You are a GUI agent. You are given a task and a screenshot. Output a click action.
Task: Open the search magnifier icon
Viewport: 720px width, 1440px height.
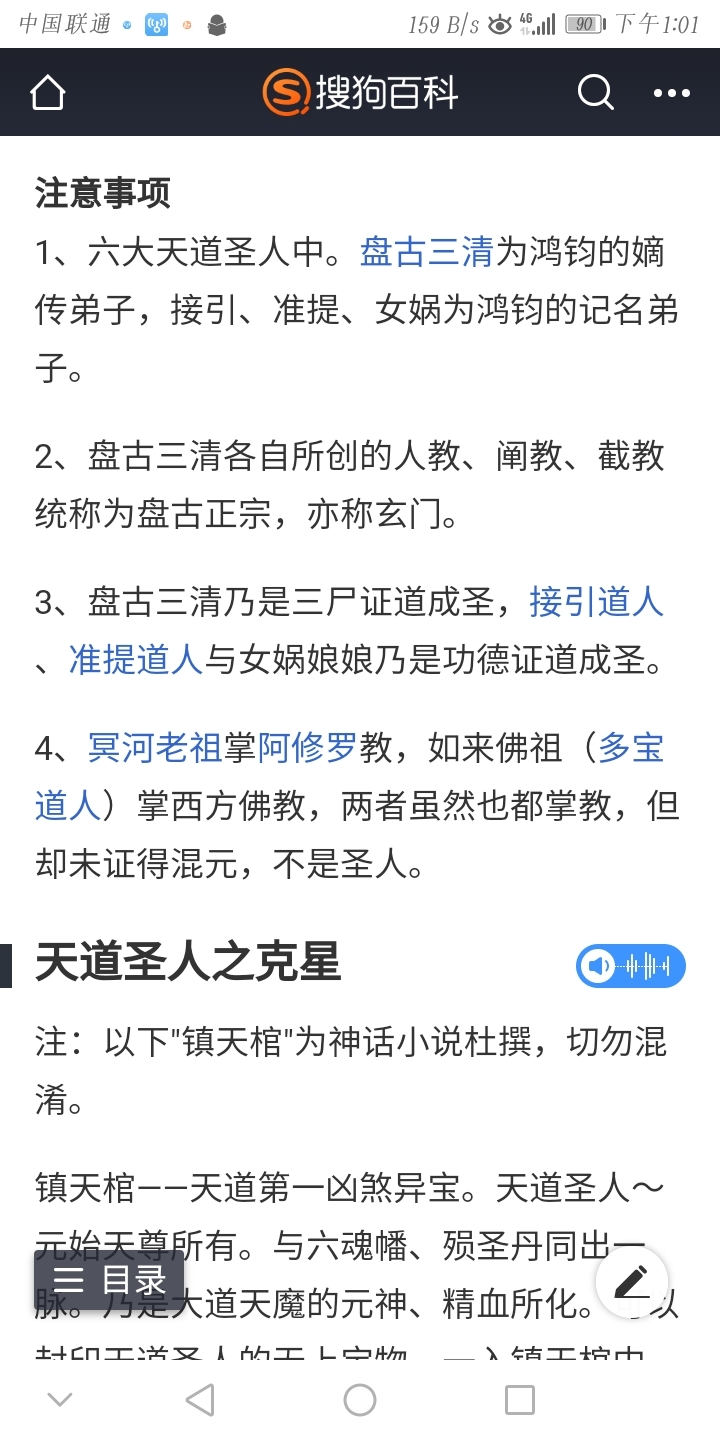(595, 93)
